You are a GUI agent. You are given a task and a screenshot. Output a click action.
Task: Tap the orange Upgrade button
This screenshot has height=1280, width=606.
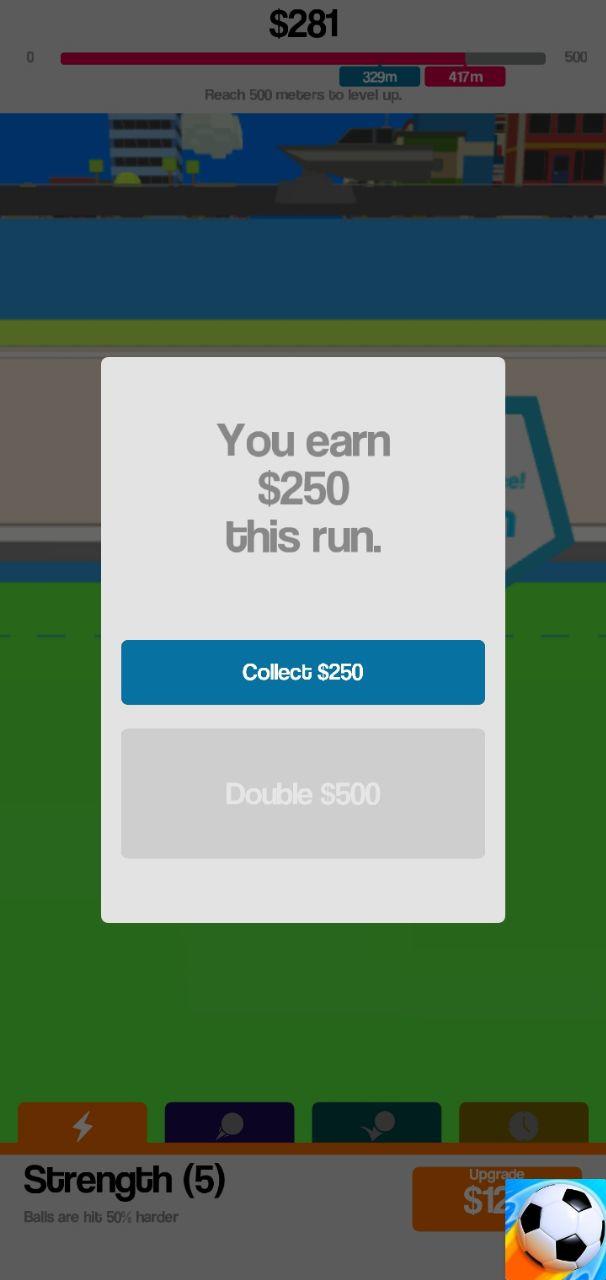[x=460, y=1198]
